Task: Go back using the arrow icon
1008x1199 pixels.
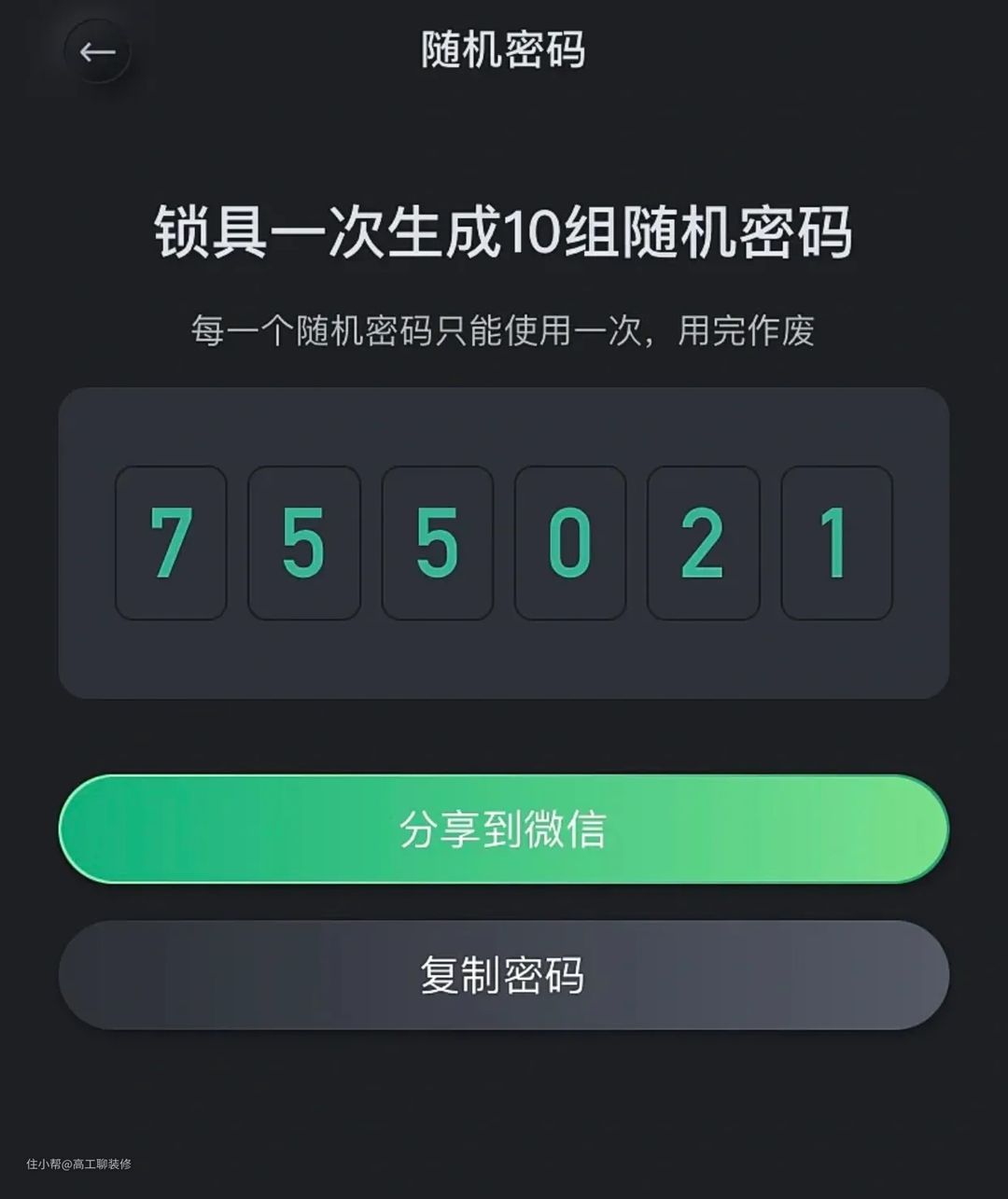Action: coord(96,51)
